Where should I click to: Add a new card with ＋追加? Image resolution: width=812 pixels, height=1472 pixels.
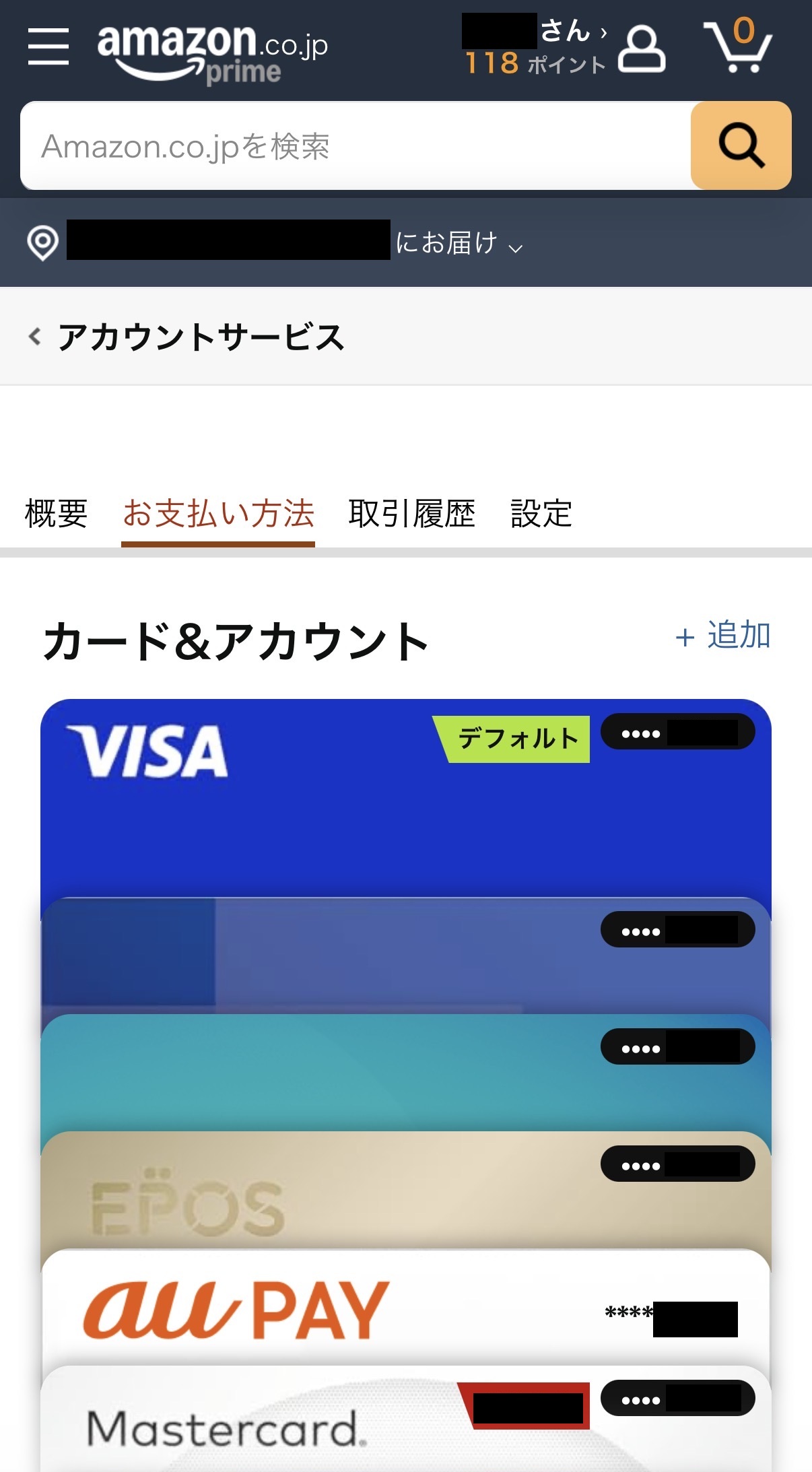pos(723,636)
